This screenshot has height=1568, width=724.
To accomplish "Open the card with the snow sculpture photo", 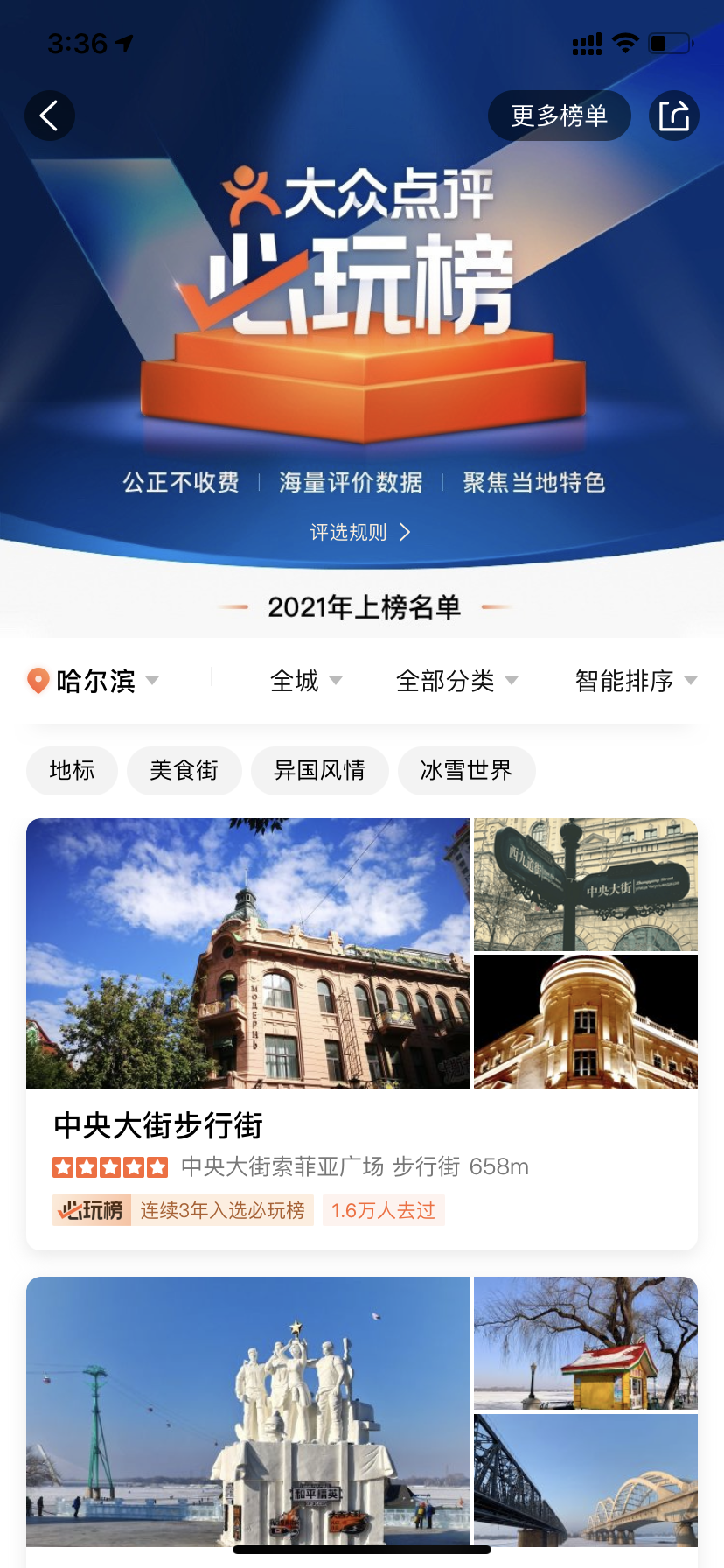I will [x=248, y=1409].
